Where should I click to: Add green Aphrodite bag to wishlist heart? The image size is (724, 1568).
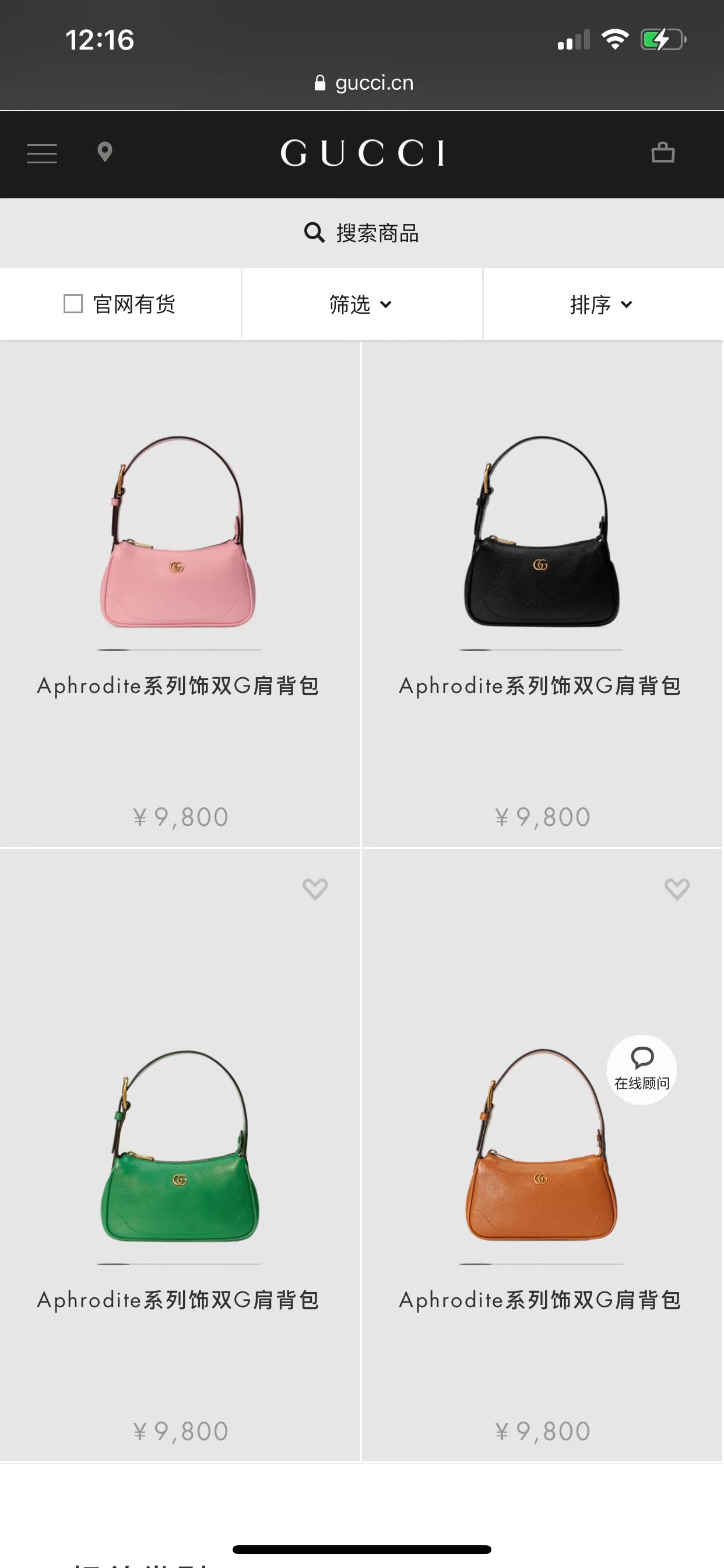pos(314,890)
